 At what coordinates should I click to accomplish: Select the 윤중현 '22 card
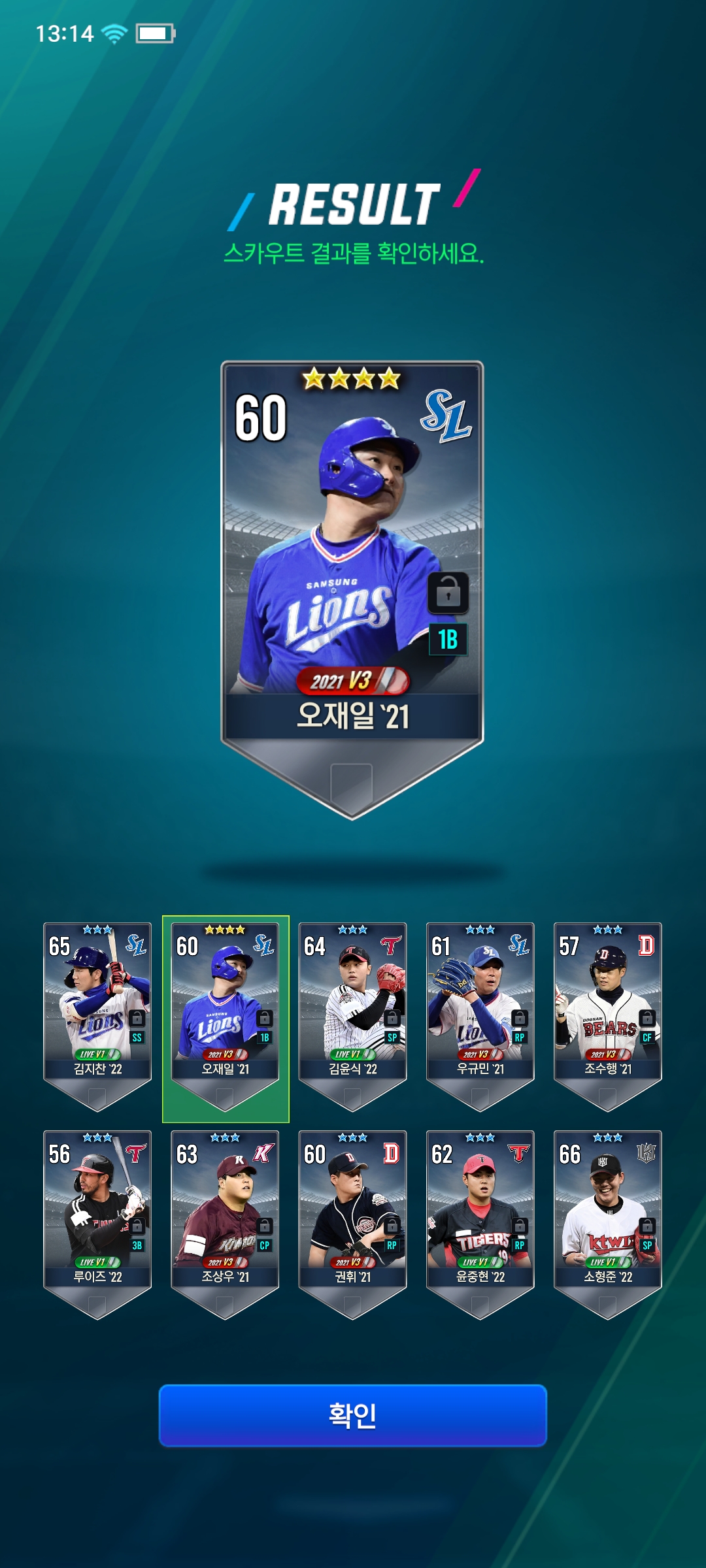(480, 1214)
